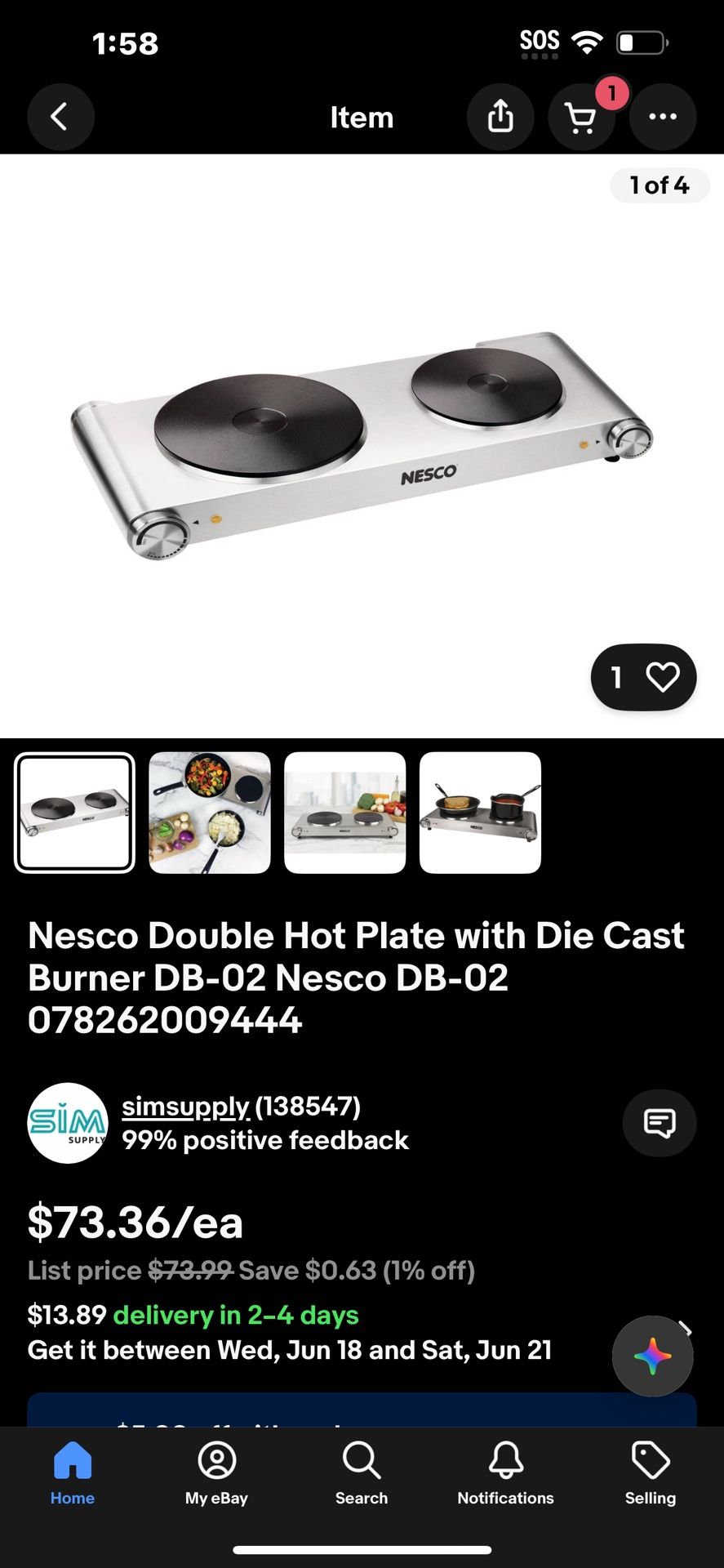Switch to the Selling tab
This screenshot has width=724, height=1568.
(x=651, y=1474)
